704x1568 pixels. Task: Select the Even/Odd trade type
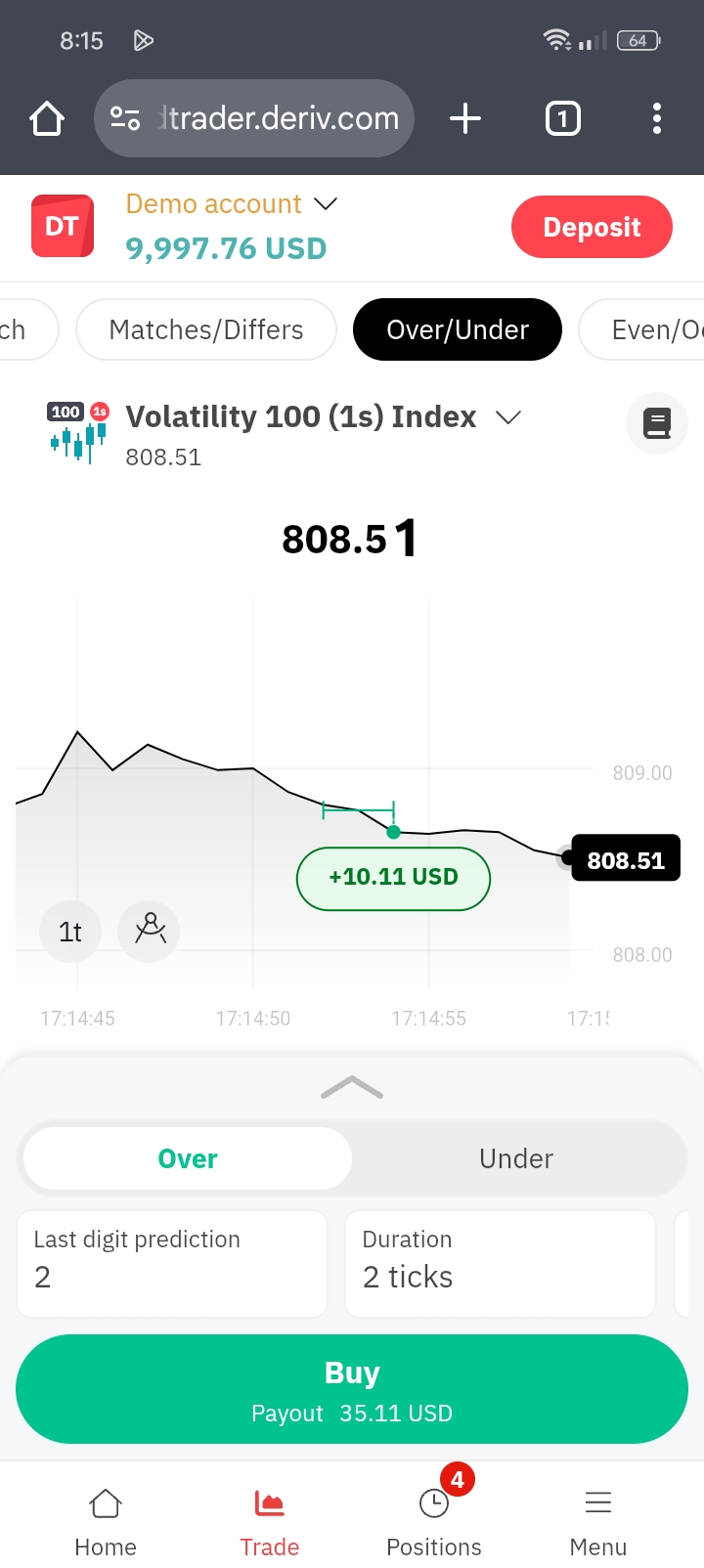pyautogui.click(x=641, y=329)
